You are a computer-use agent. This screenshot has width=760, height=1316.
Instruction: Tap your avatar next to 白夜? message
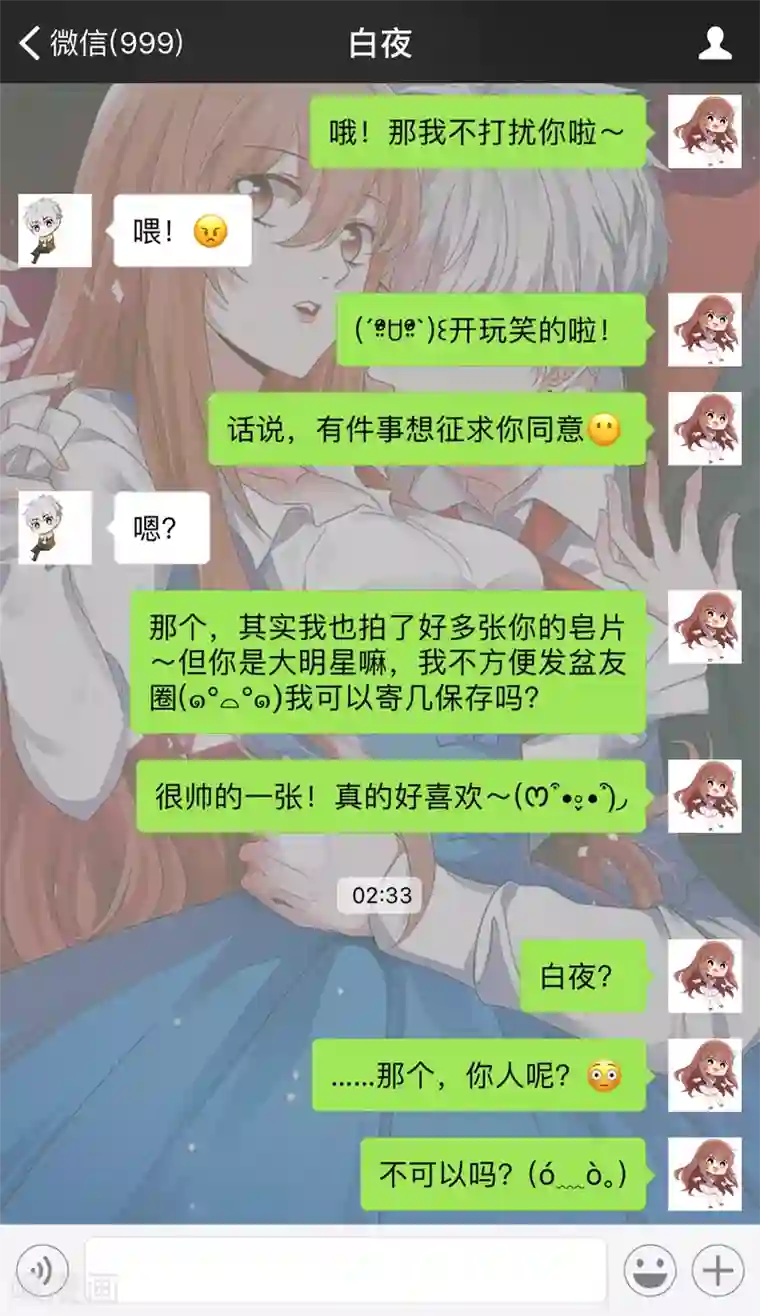pyautogui.click(x=705, y=977)
